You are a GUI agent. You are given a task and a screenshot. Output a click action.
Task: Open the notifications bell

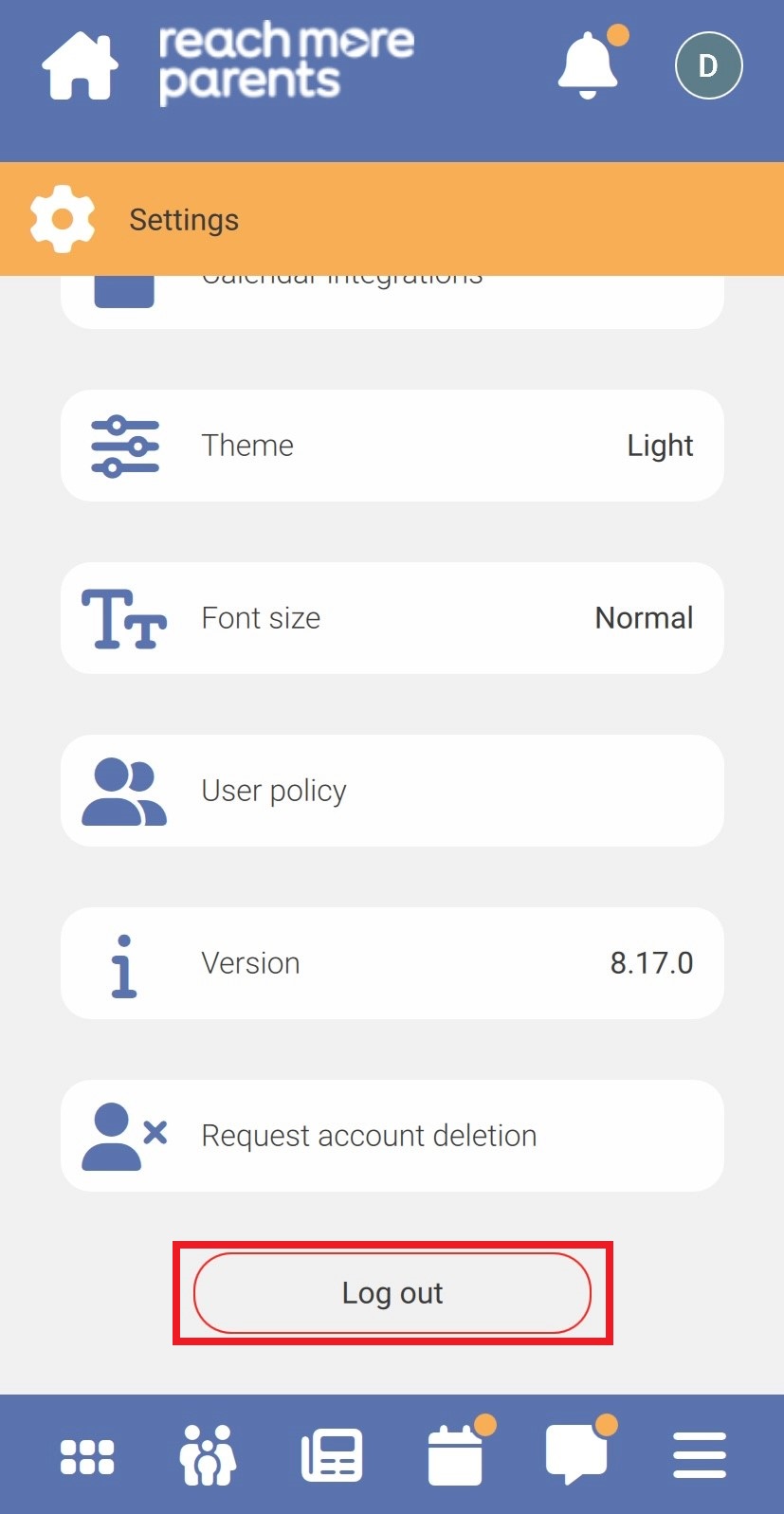tap(588, 65)
